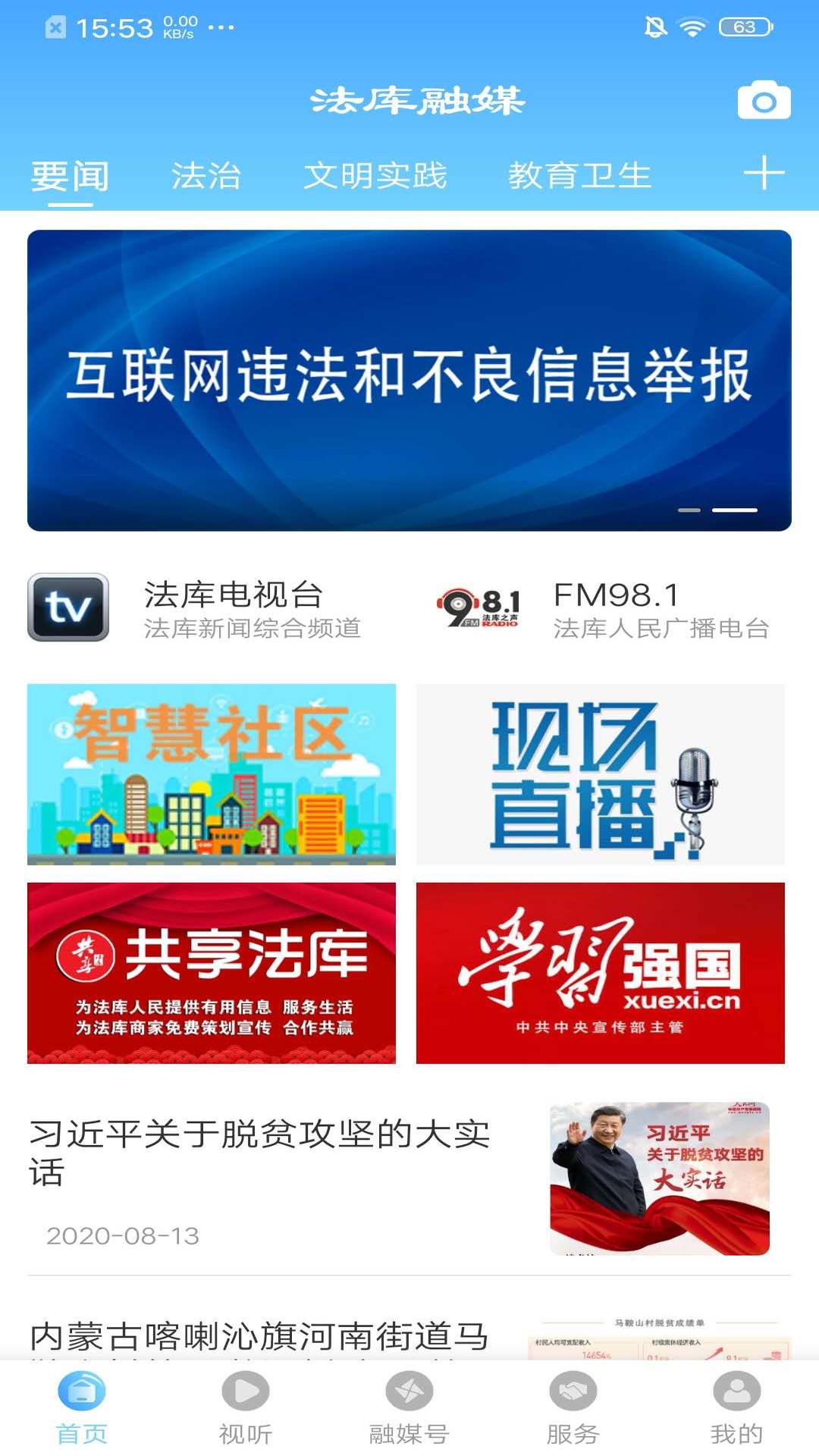819x1456 pixels.
Task: Tap the FM98.1 radio station icon
Action: click(x=481, y=607)
